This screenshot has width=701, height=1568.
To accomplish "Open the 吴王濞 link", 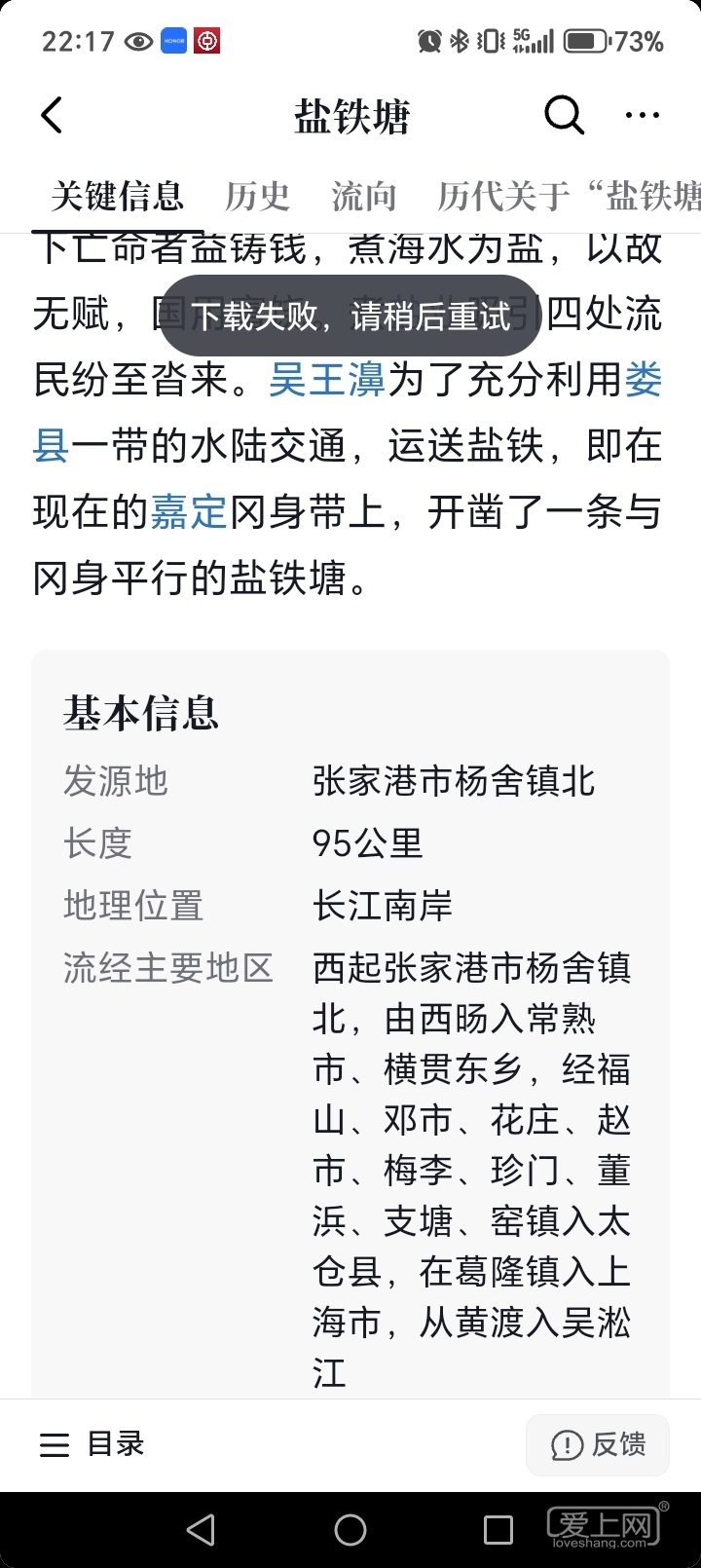I will (327, 380).
